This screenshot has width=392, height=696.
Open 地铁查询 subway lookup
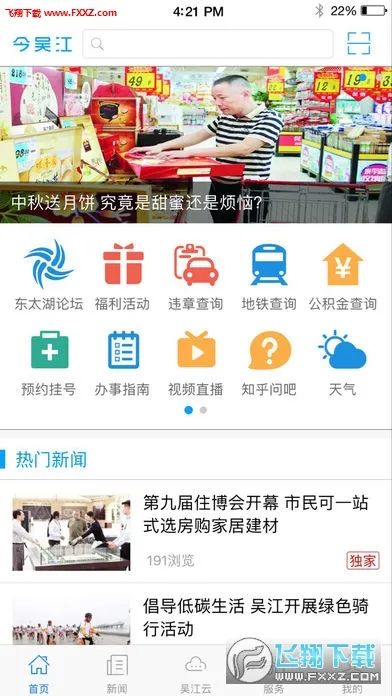coord(269,275)
